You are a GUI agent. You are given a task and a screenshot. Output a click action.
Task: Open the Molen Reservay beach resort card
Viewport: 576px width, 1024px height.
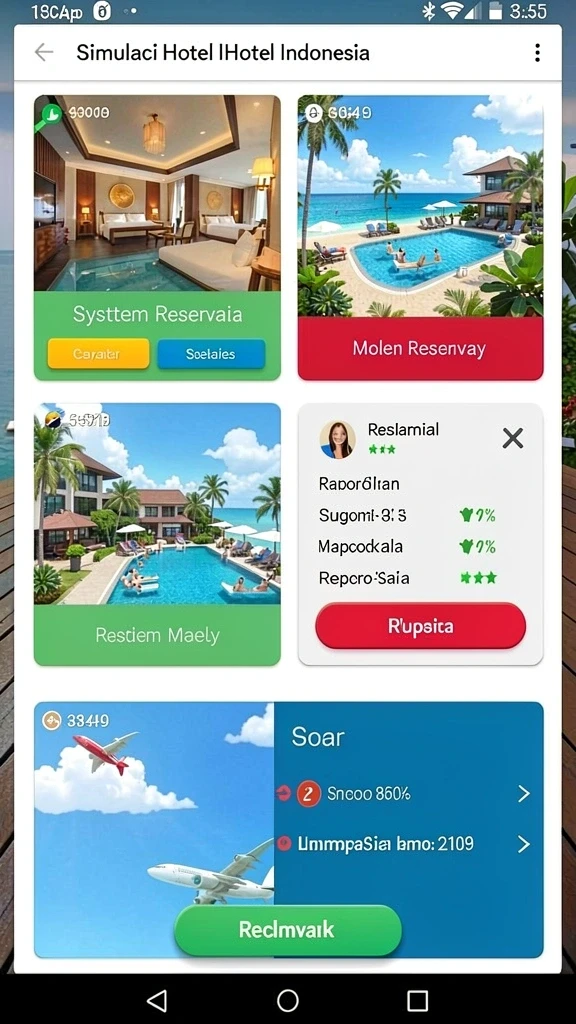point(420,238)
